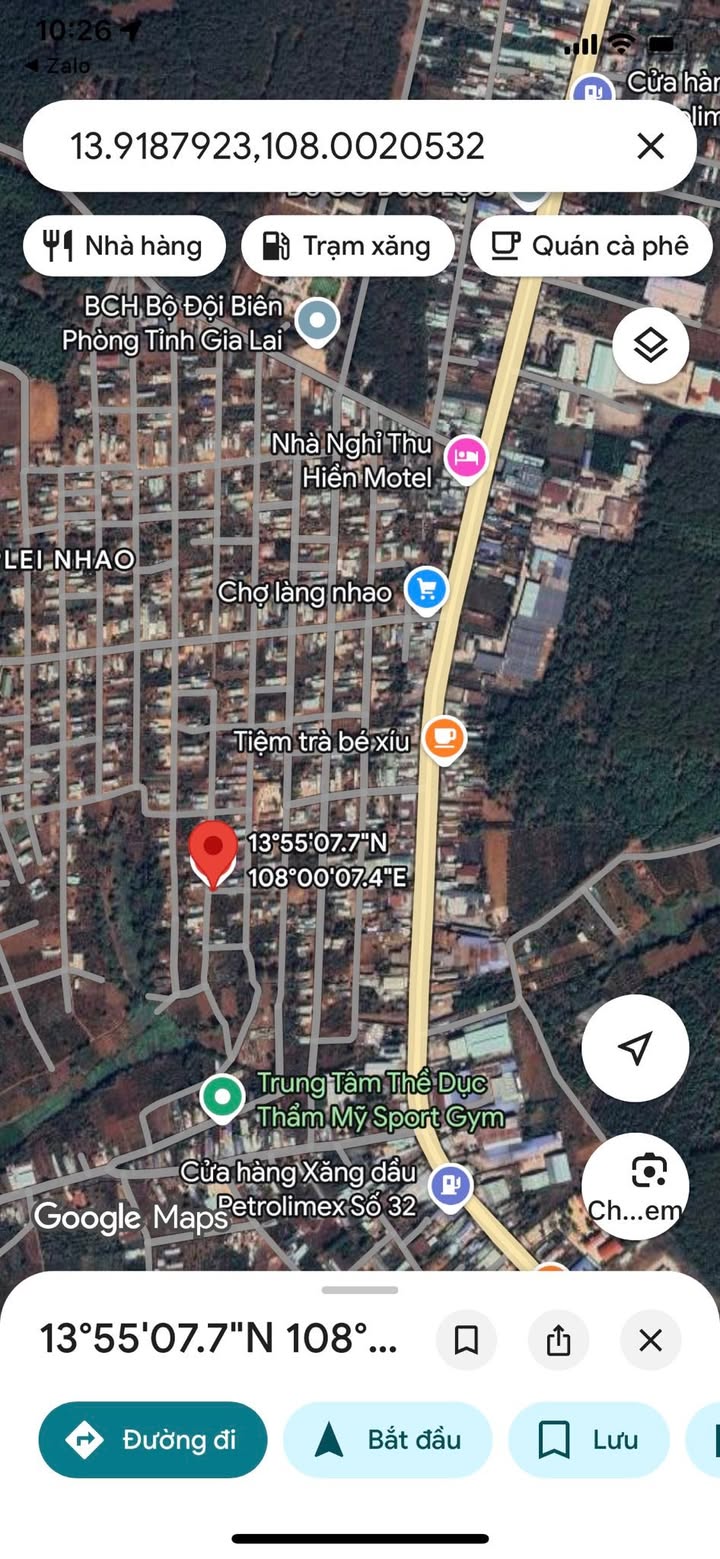Viewport: 720px width, 1559px height.
Task: Tap the coordinates search field
Action: pos(300,147)
